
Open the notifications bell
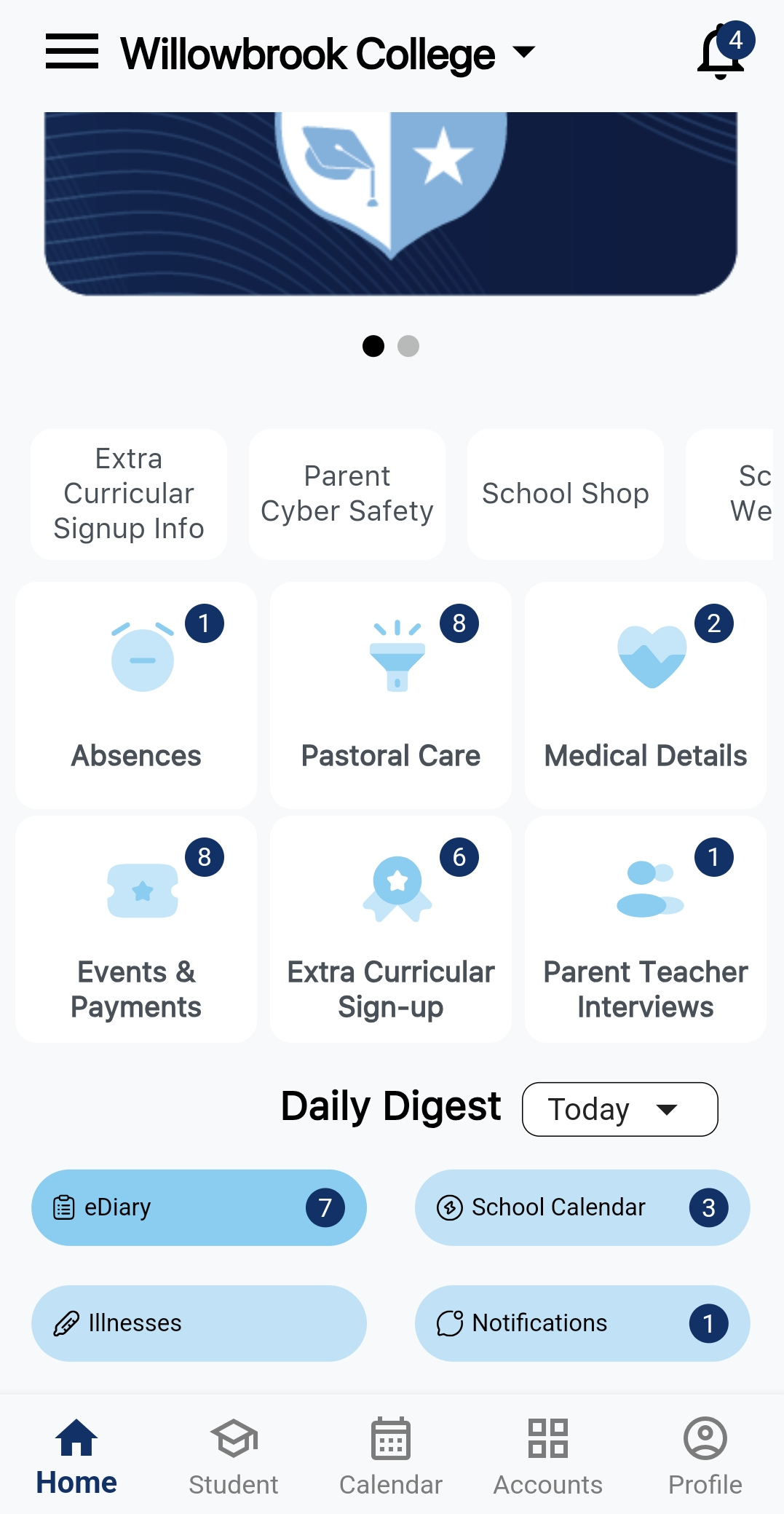point(722,52)
